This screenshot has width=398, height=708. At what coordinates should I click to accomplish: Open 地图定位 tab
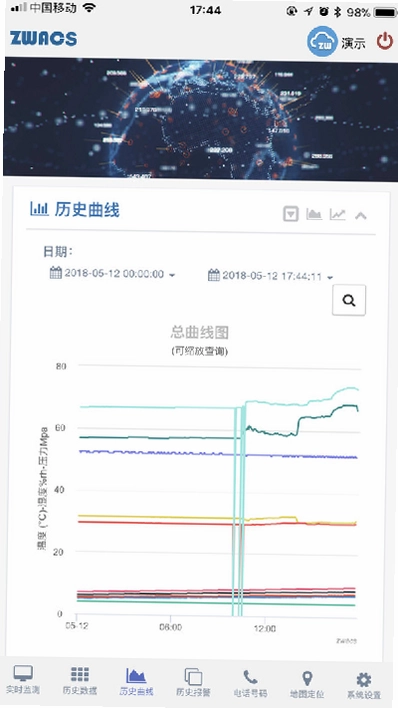click(307, 684)
